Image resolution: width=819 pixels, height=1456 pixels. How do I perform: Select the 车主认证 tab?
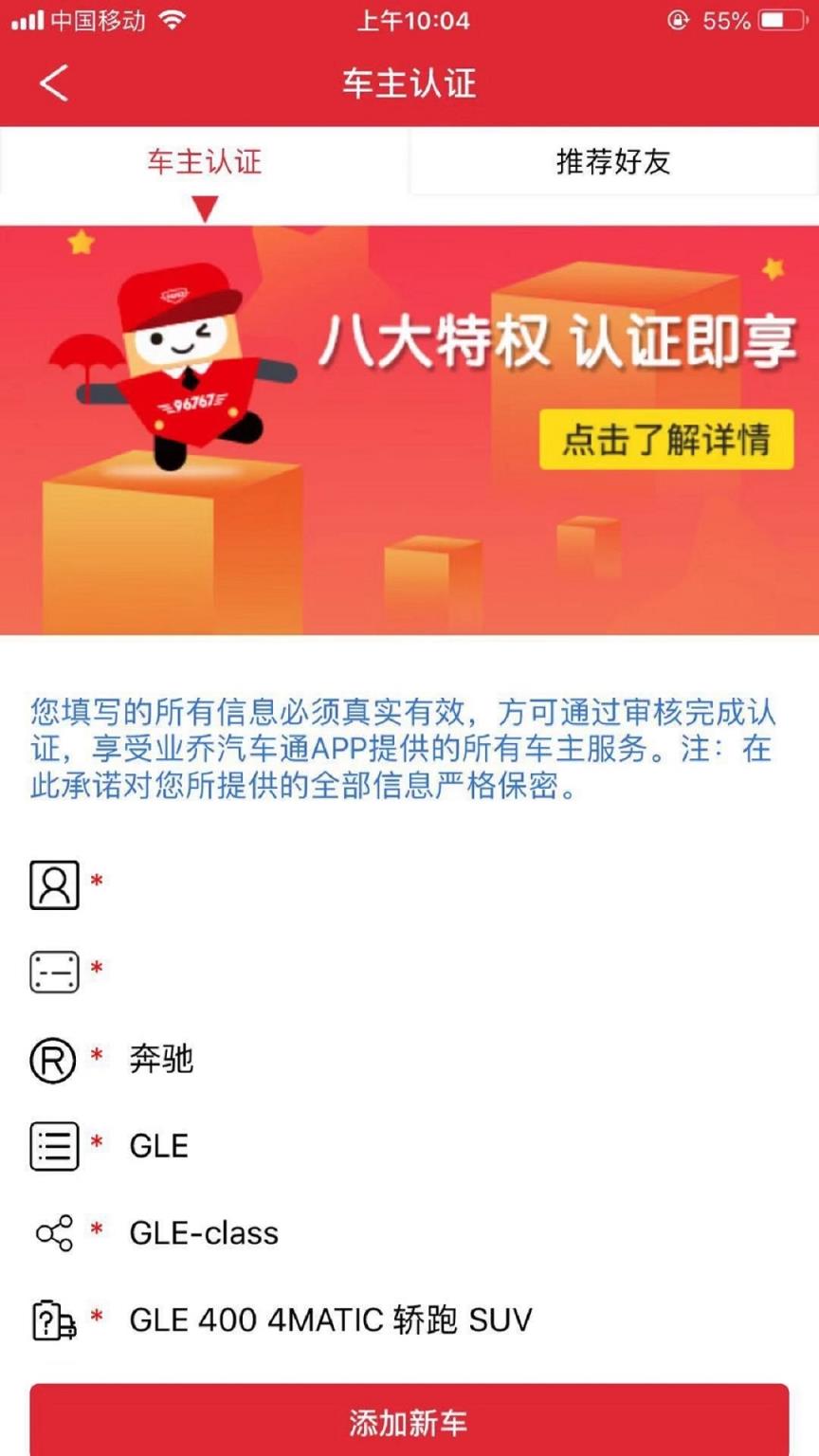click(203, 163)
